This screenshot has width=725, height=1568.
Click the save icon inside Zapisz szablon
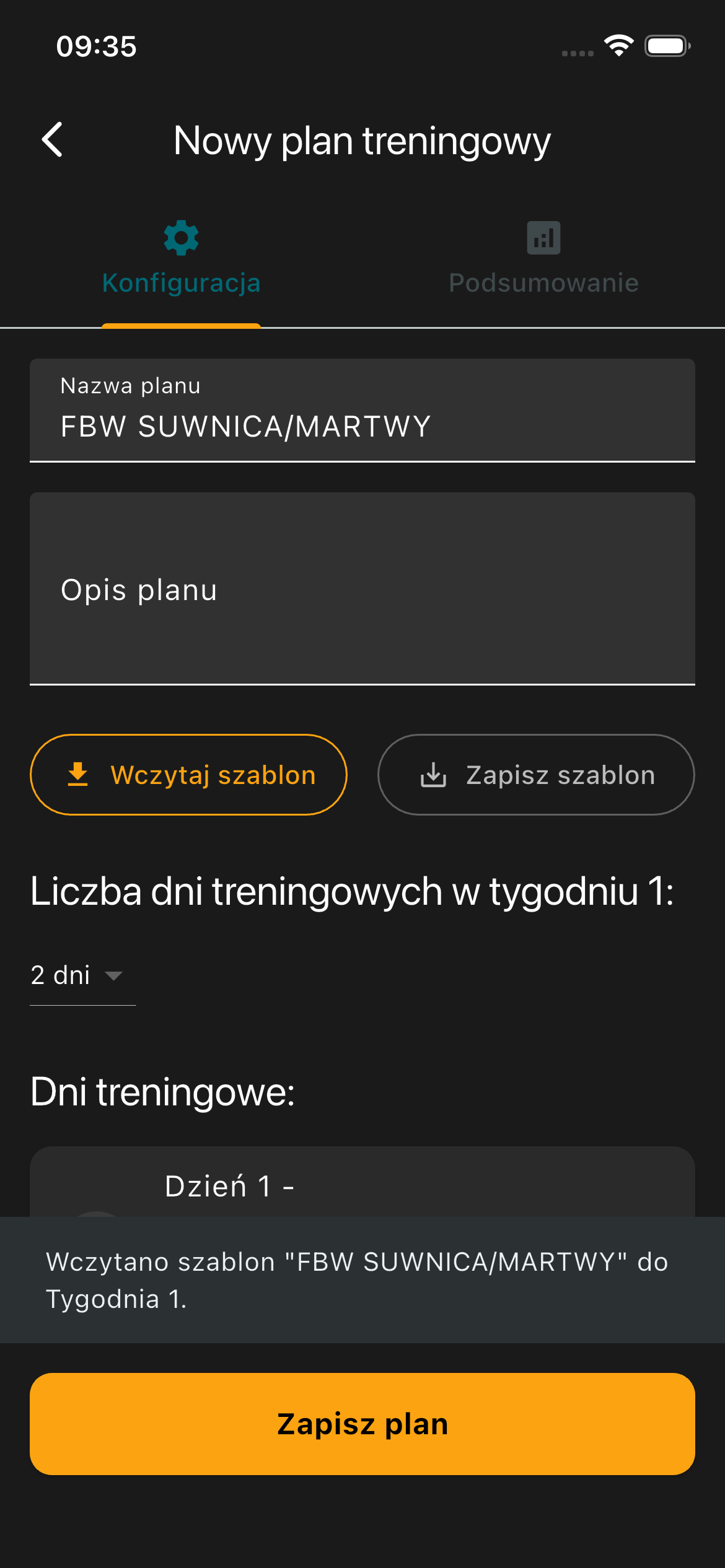(434, 774)
